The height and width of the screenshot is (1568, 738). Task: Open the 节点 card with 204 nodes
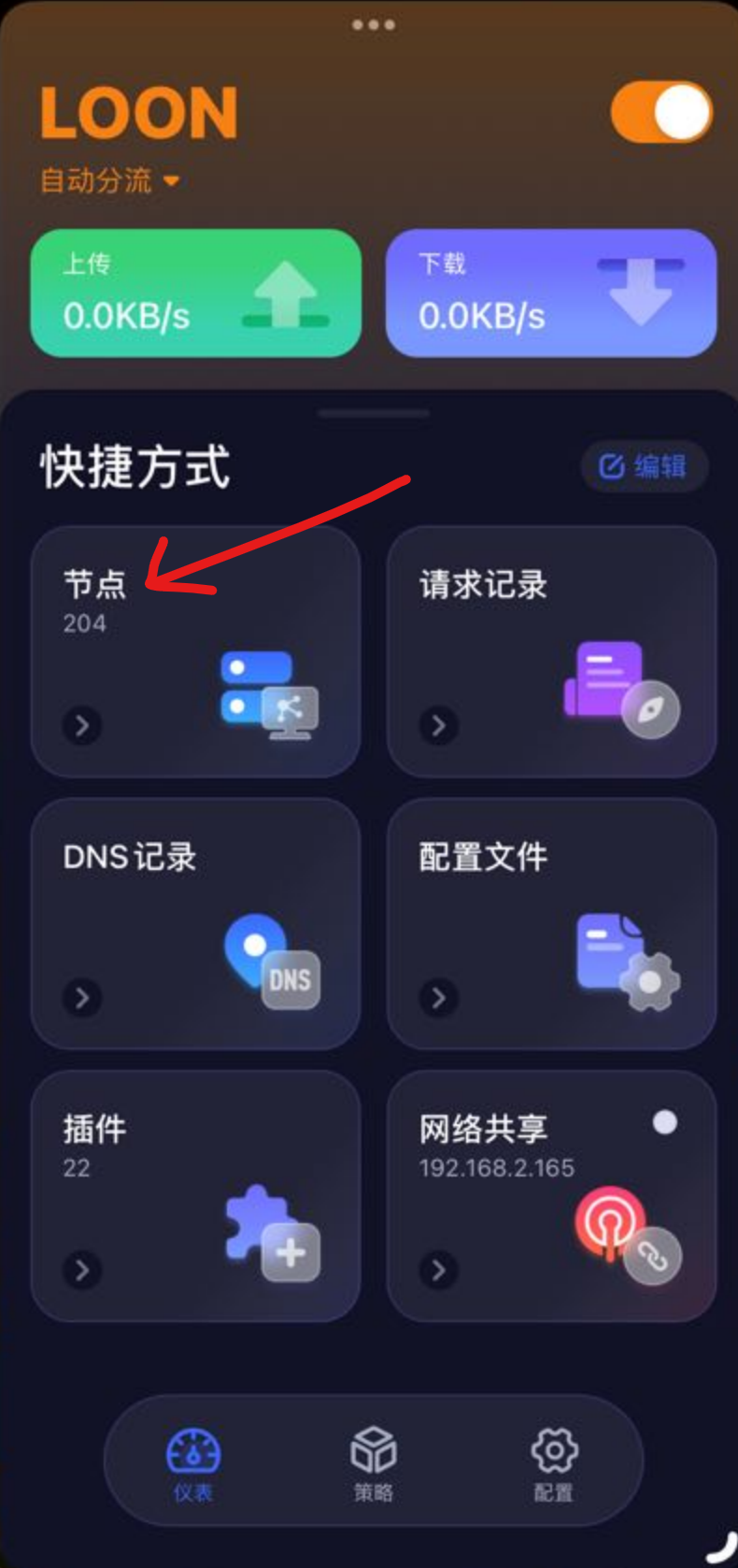coord(195,651)
